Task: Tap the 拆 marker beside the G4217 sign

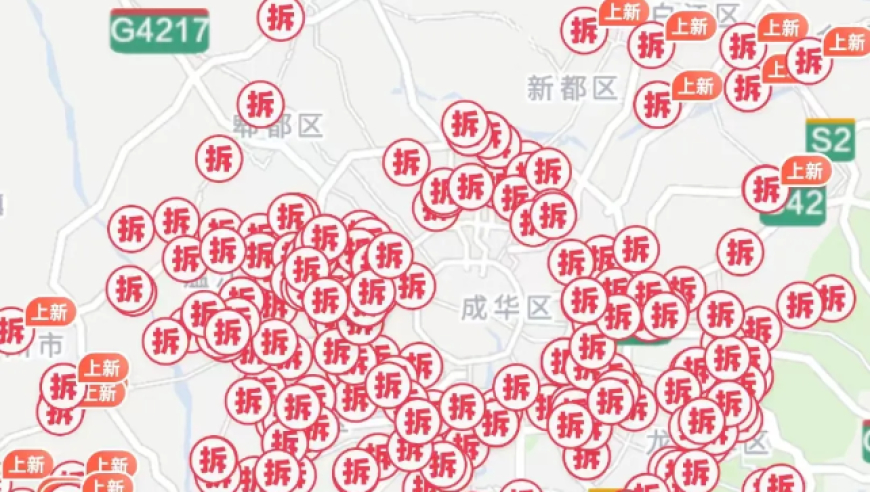Action: click(x=281, y=17)
